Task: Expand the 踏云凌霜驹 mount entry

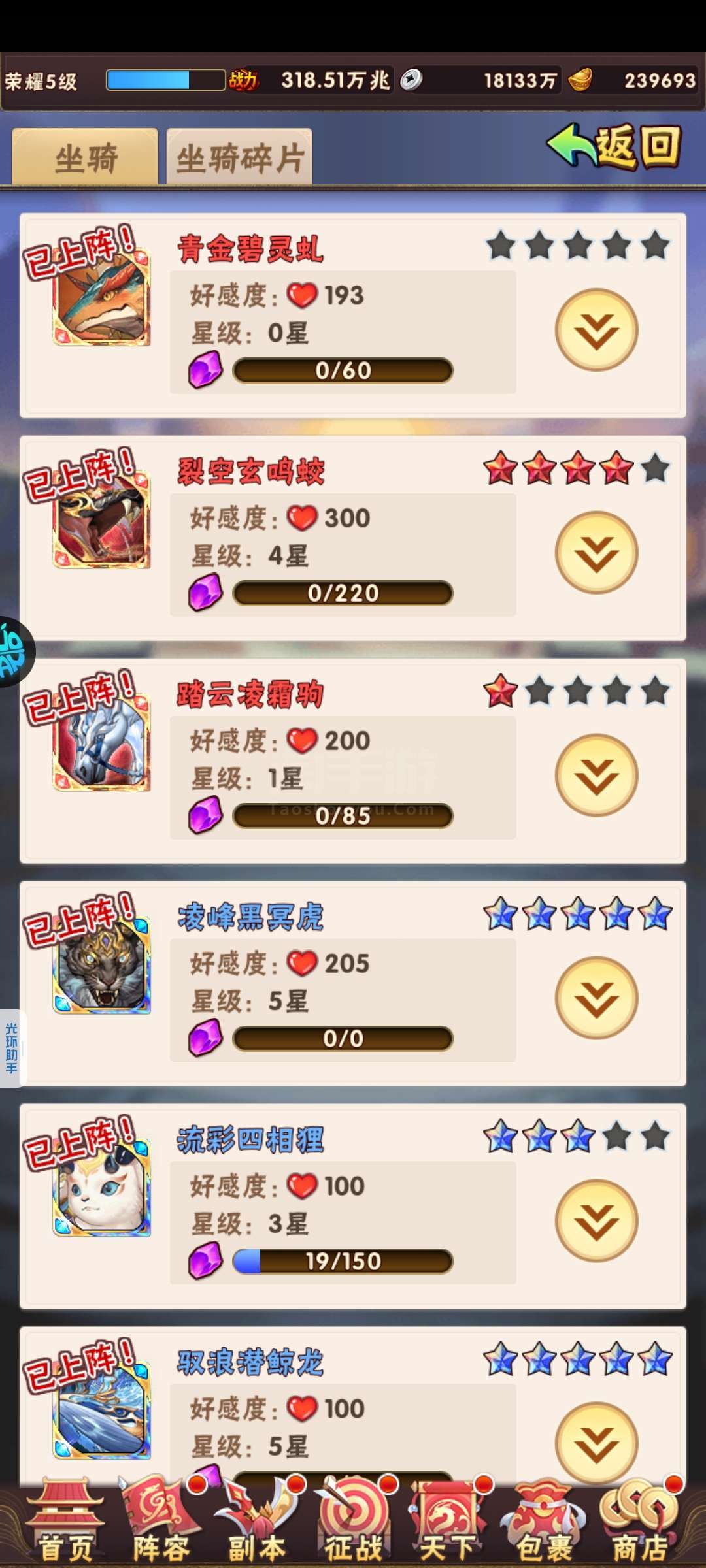Action: coord(596,775)
